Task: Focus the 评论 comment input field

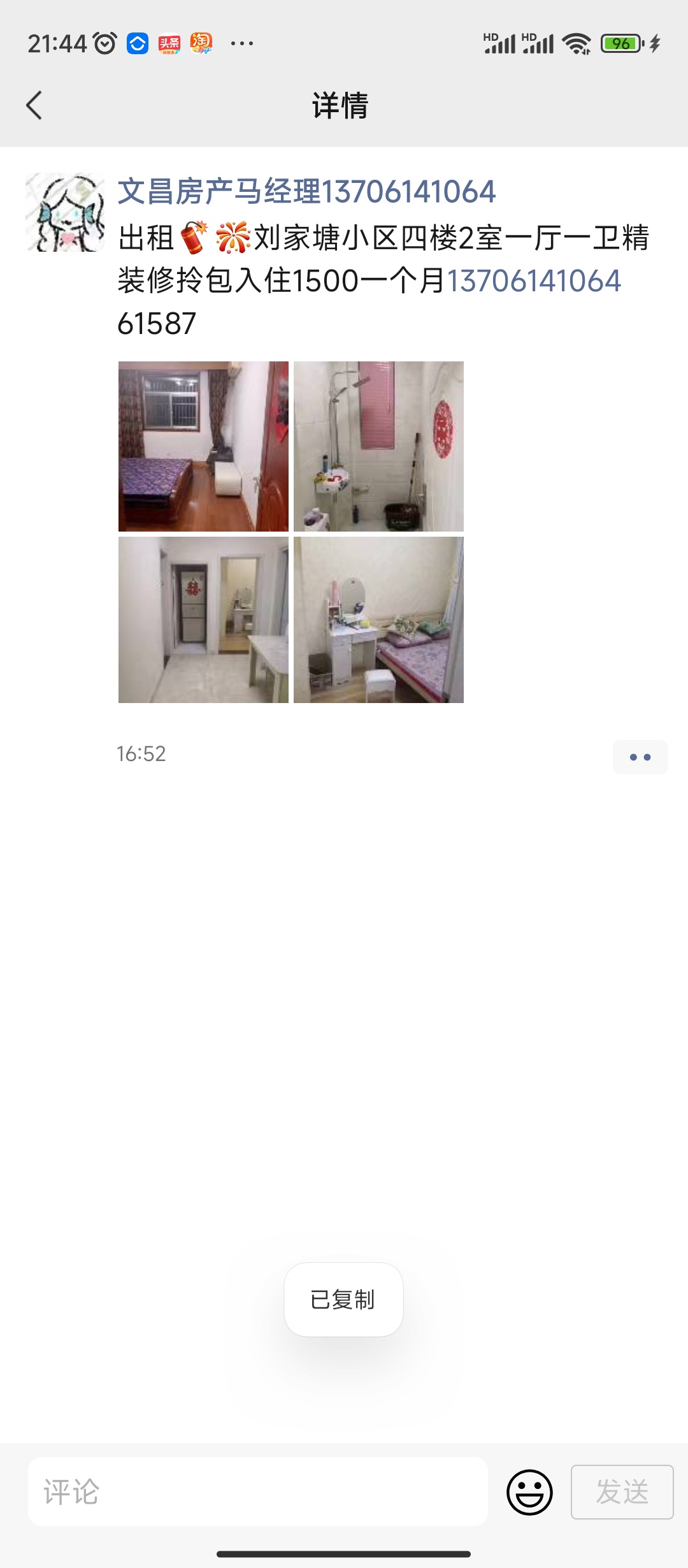Action: (x=258, y=1492)
